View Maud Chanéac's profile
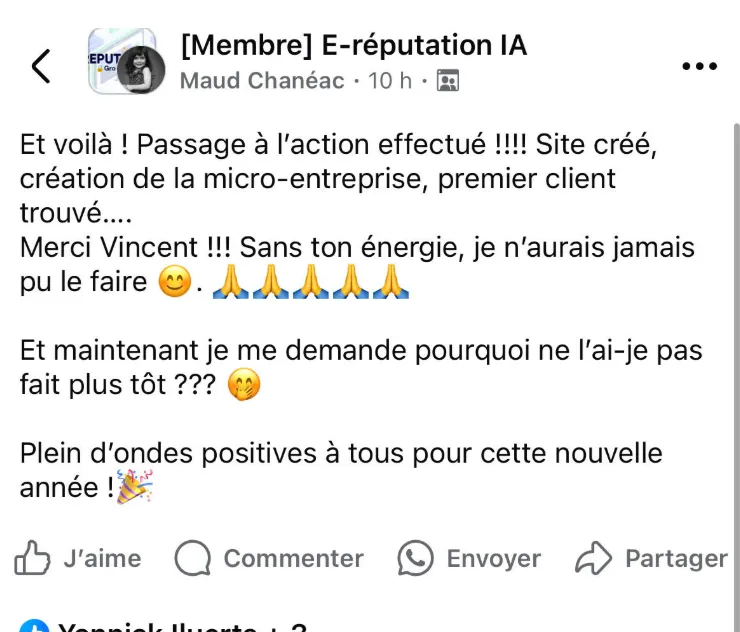Image resolution: width=740 pixels, height=632 pixels. 262,80
